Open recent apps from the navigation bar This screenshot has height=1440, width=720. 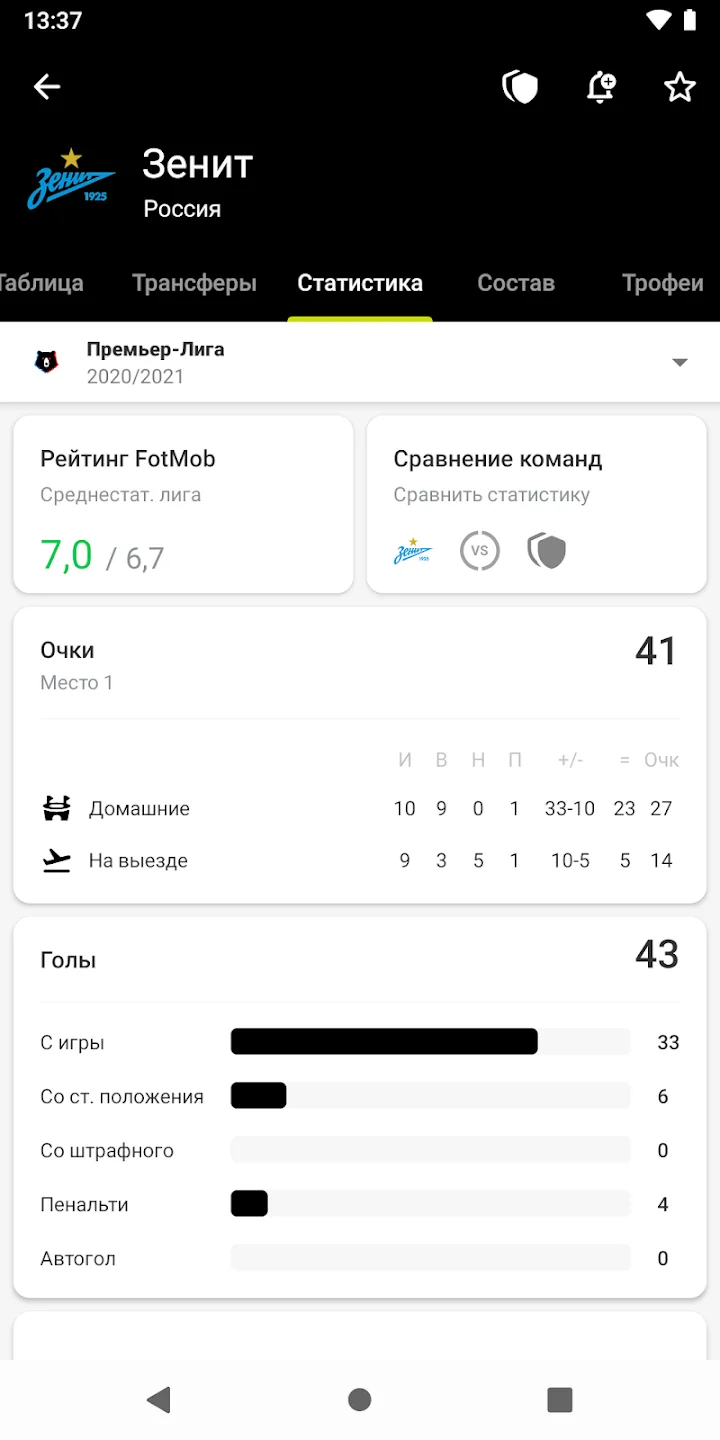(560, 1400)
